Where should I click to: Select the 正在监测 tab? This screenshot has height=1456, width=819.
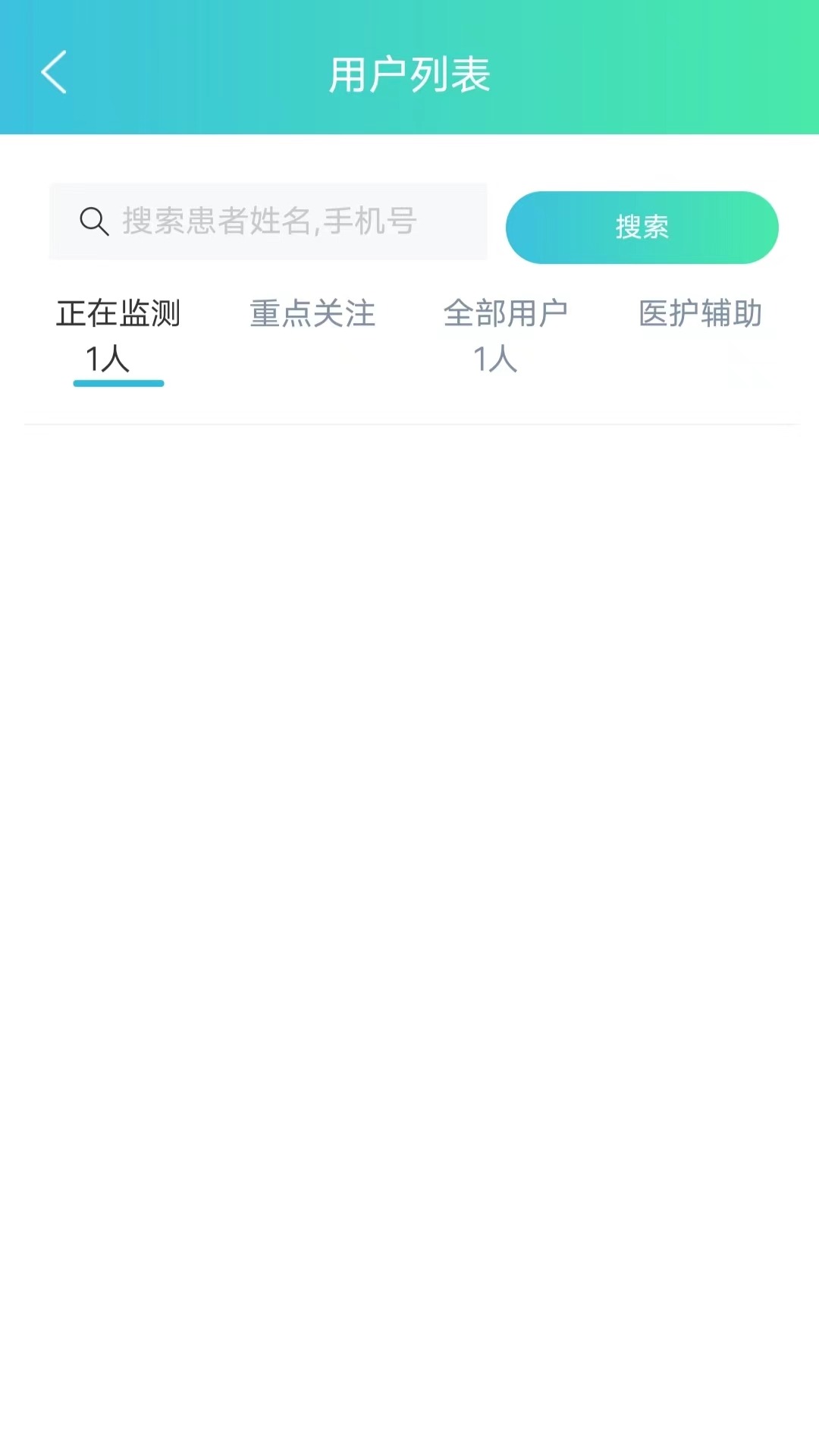[x=118, y=334]
